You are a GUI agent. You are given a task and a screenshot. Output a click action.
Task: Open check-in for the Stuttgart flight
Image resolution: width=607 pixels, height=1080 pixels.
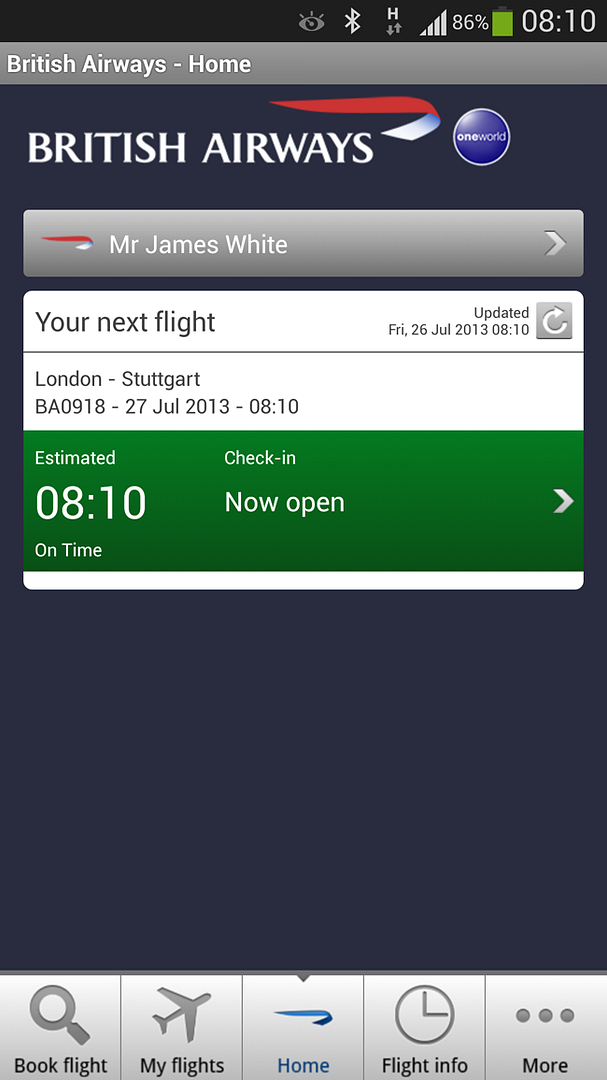coord(303,501)
